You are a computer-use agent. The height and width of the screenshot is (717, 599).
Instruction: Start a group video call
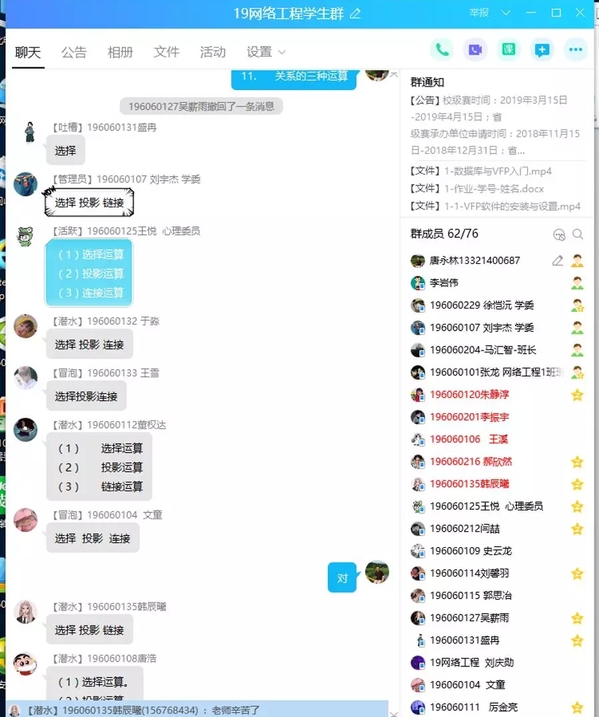(x=475, y=49)
